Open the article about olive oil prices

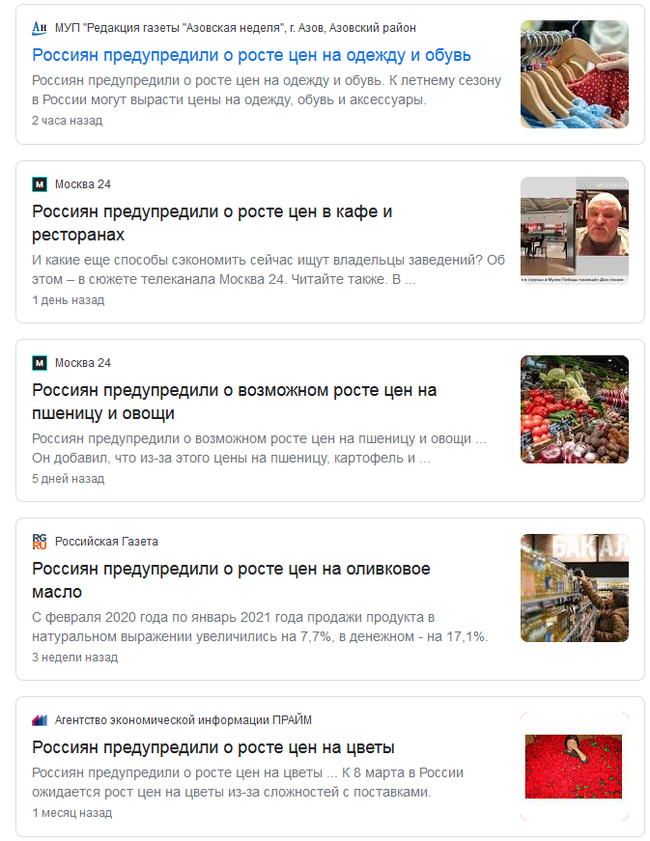pyautogui.click(x=231, y=579)
